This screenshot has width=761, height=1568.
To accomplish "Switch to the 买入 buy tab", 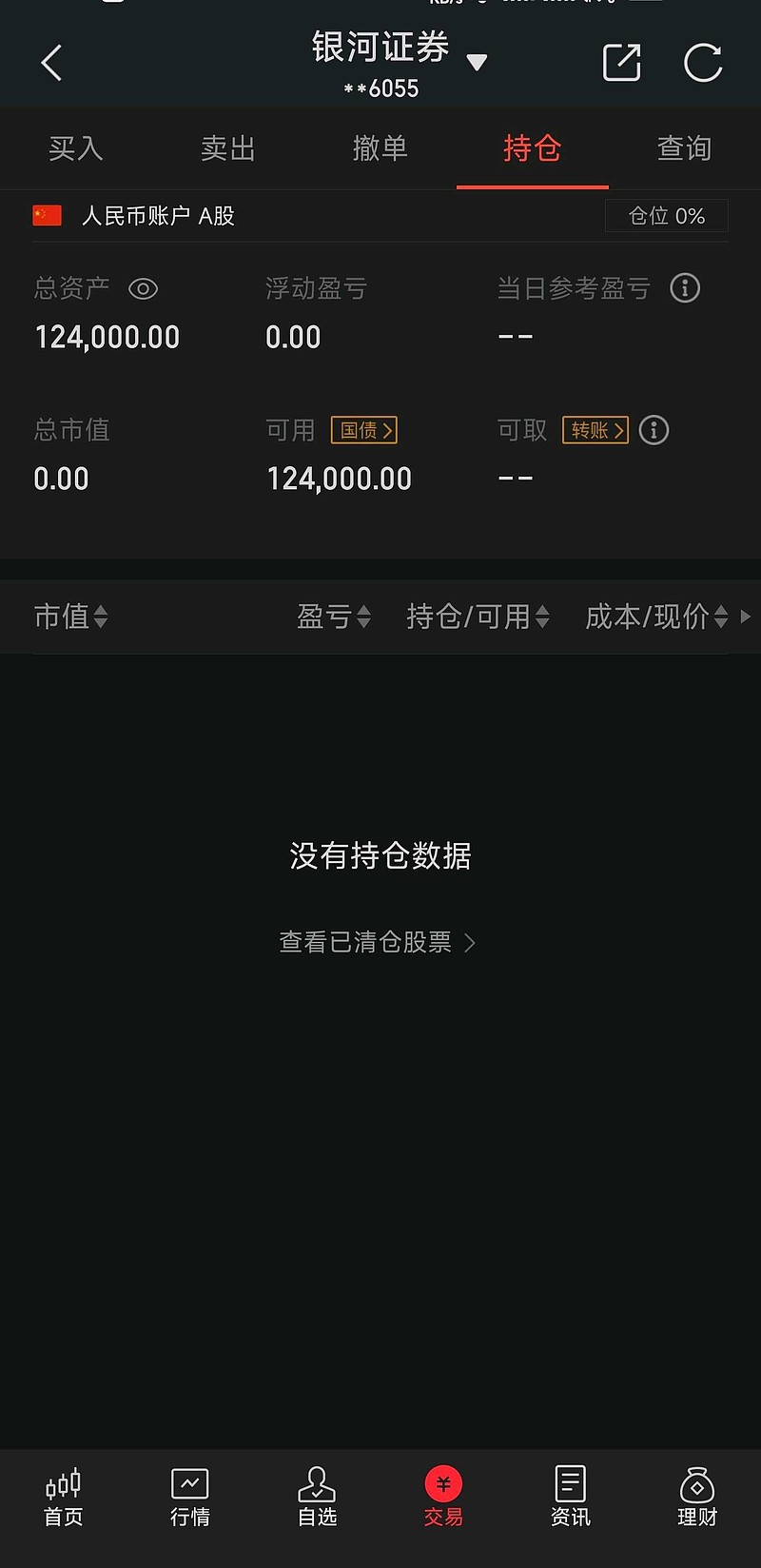I will pos(75,148).
